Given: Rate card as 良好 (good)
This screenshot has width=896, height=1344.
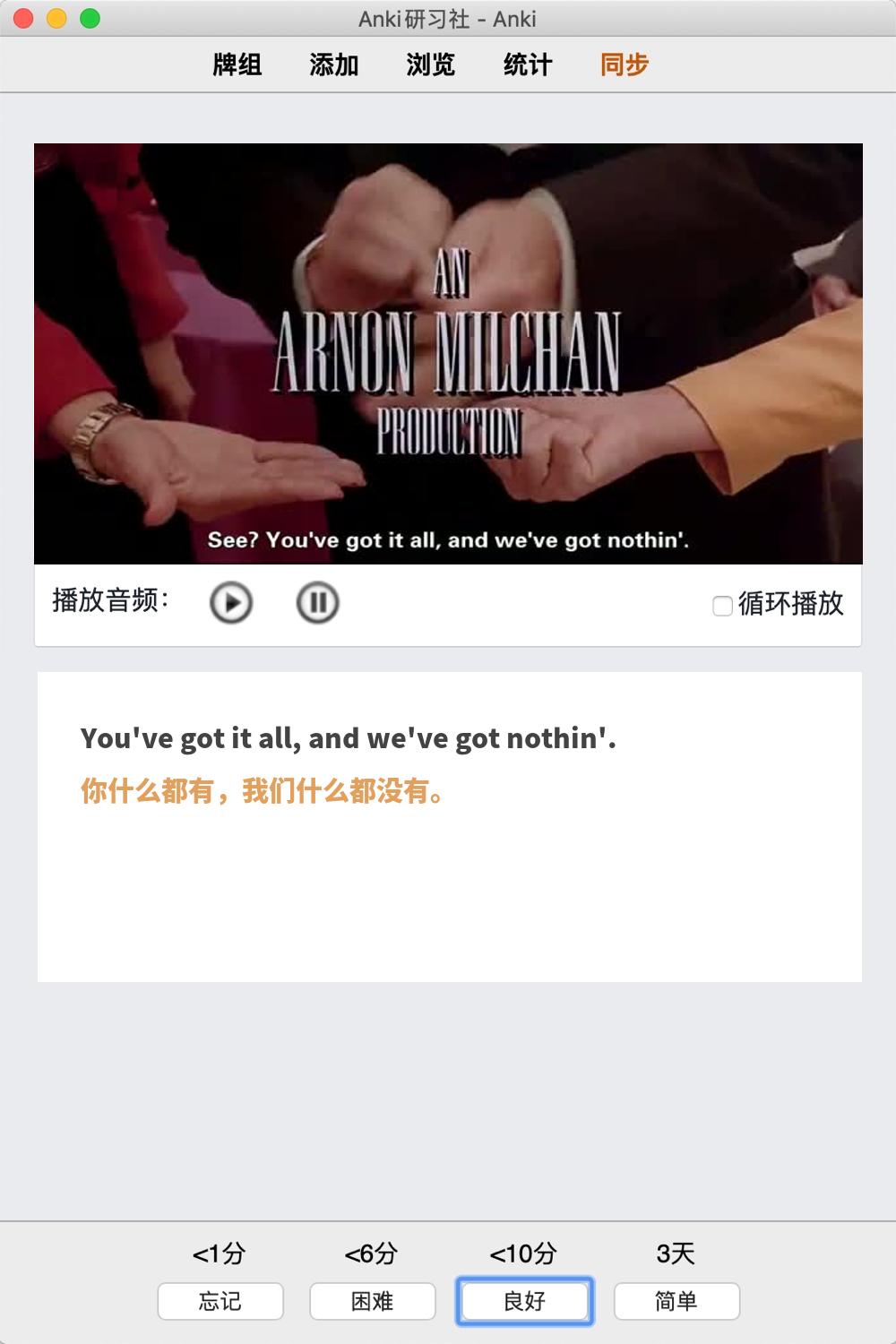Looking at the screenshot, I should pos(525,1301).
